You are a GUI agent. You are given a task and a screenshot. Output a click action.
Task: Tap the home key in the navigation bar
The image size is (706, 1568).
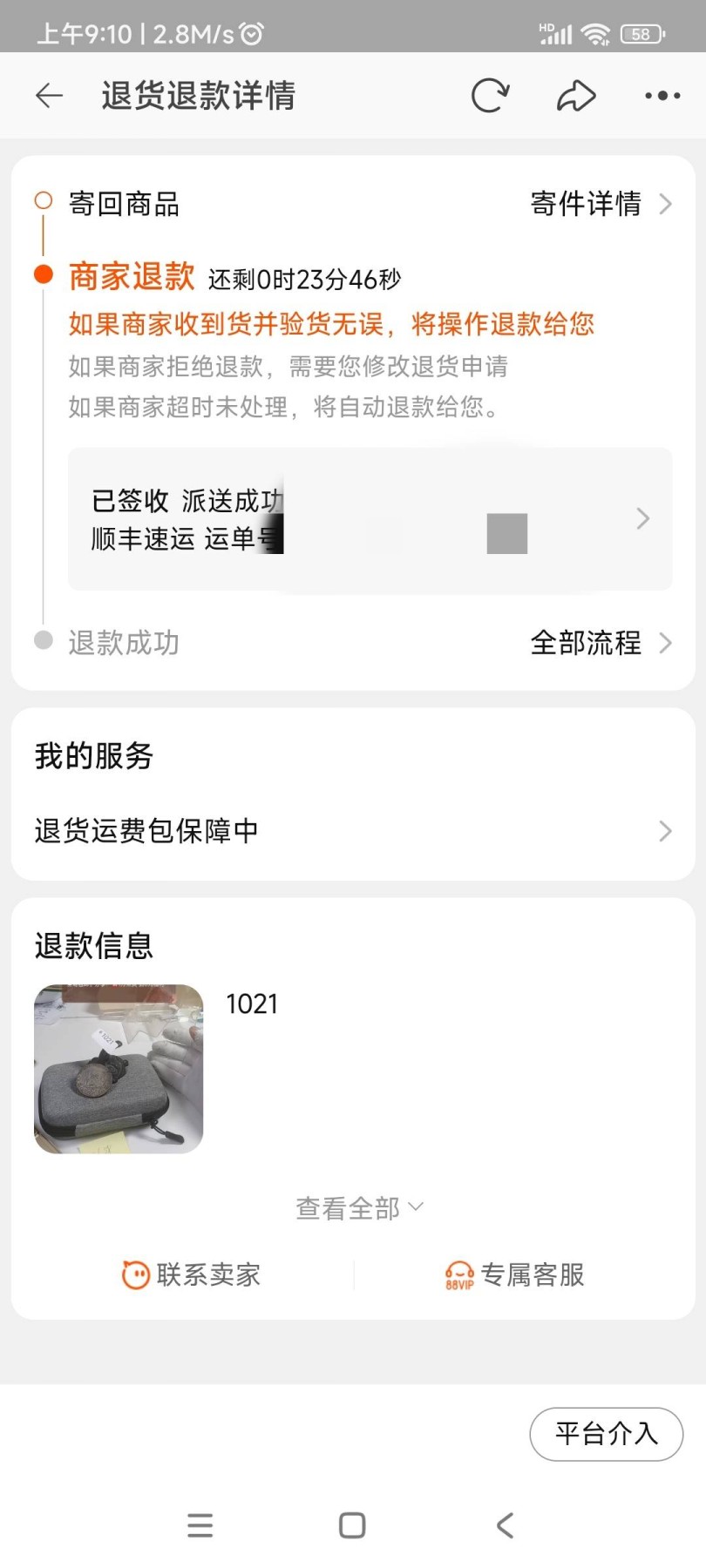coord(352,1525)
